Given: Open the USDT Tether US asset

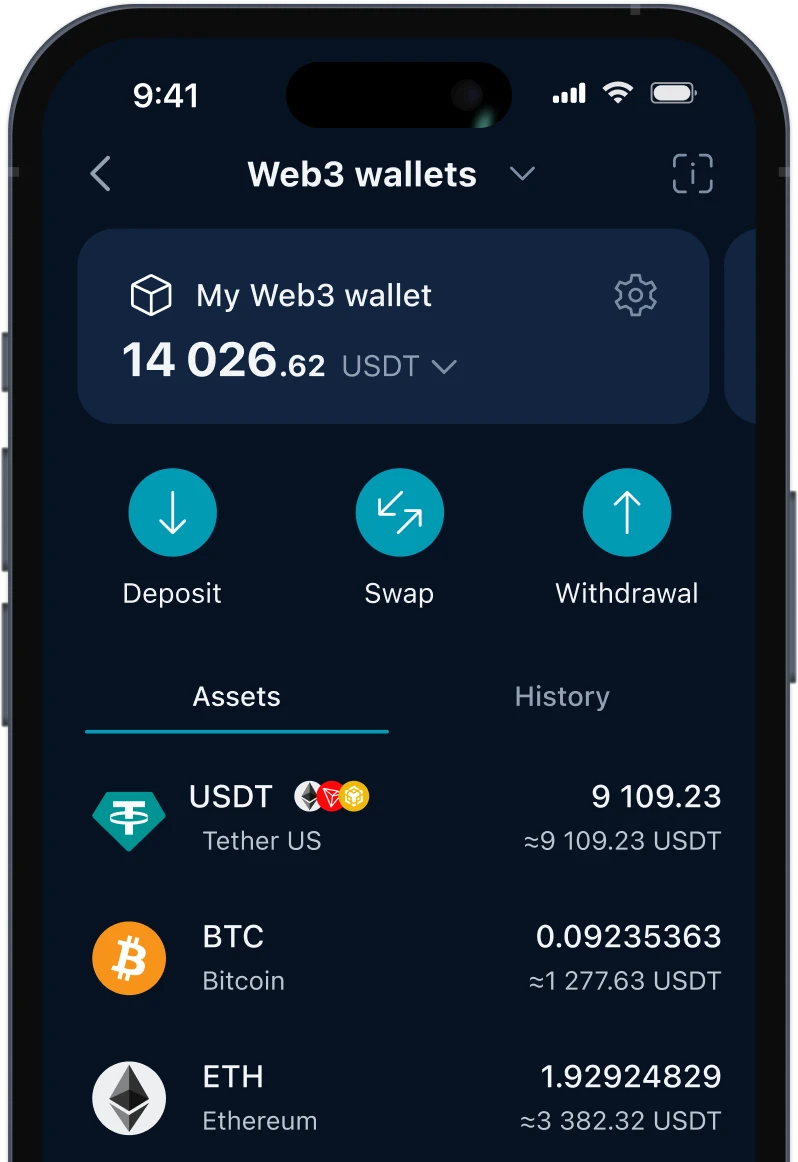Looking at the screenshot, I should click(x=405, y=818).
